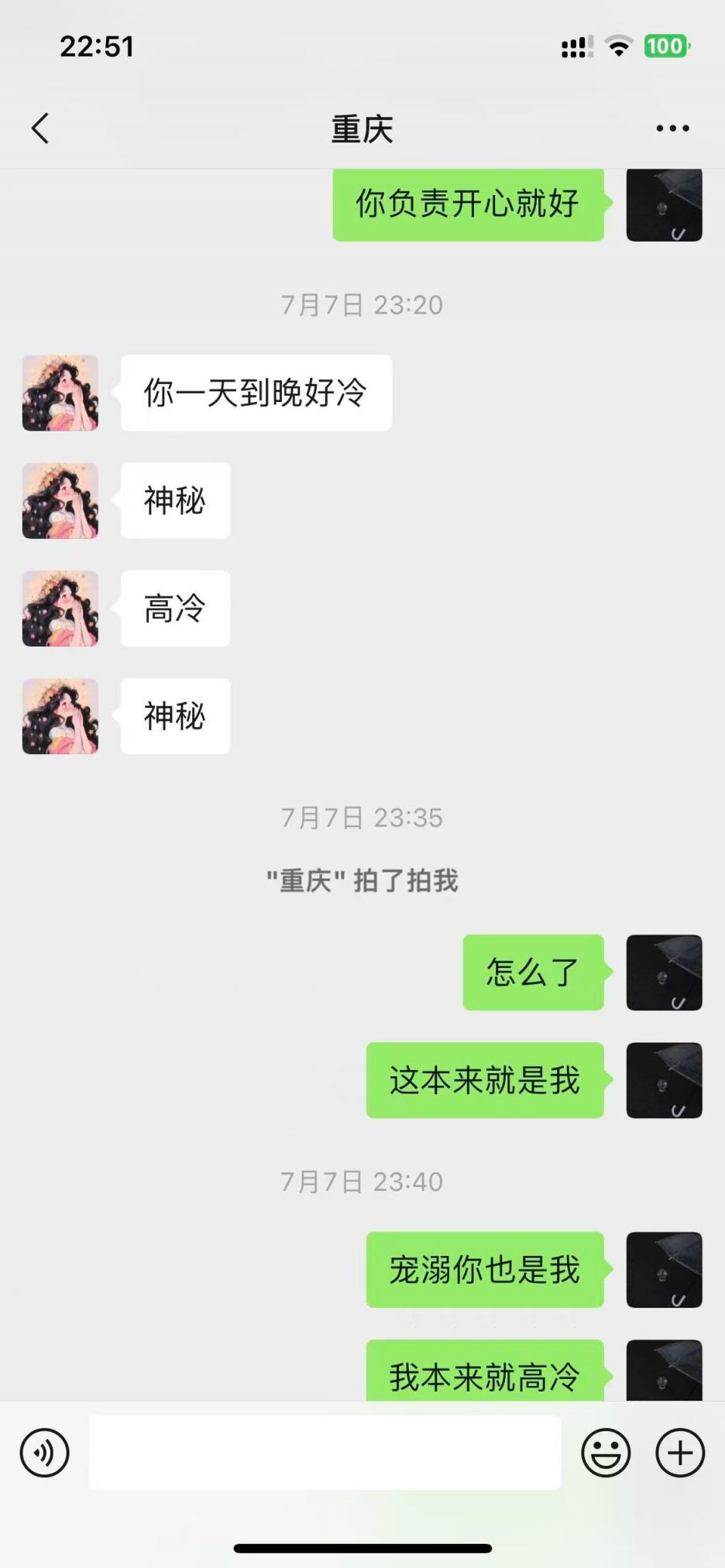Switch to voice message input
The image size is (725, 1568).
coord(44,1453)
